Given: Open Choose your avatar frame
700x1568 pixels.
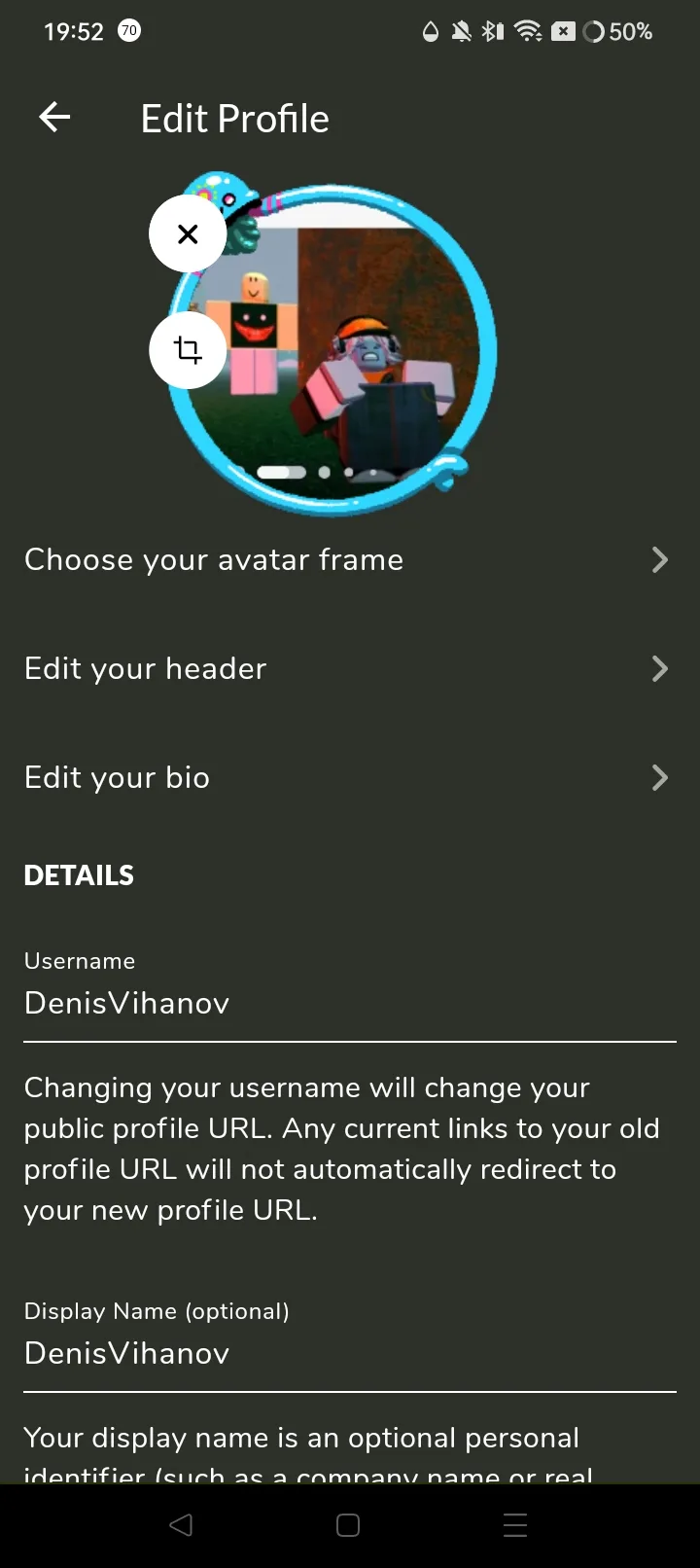Looking at the screenshot, I should 349,560.
